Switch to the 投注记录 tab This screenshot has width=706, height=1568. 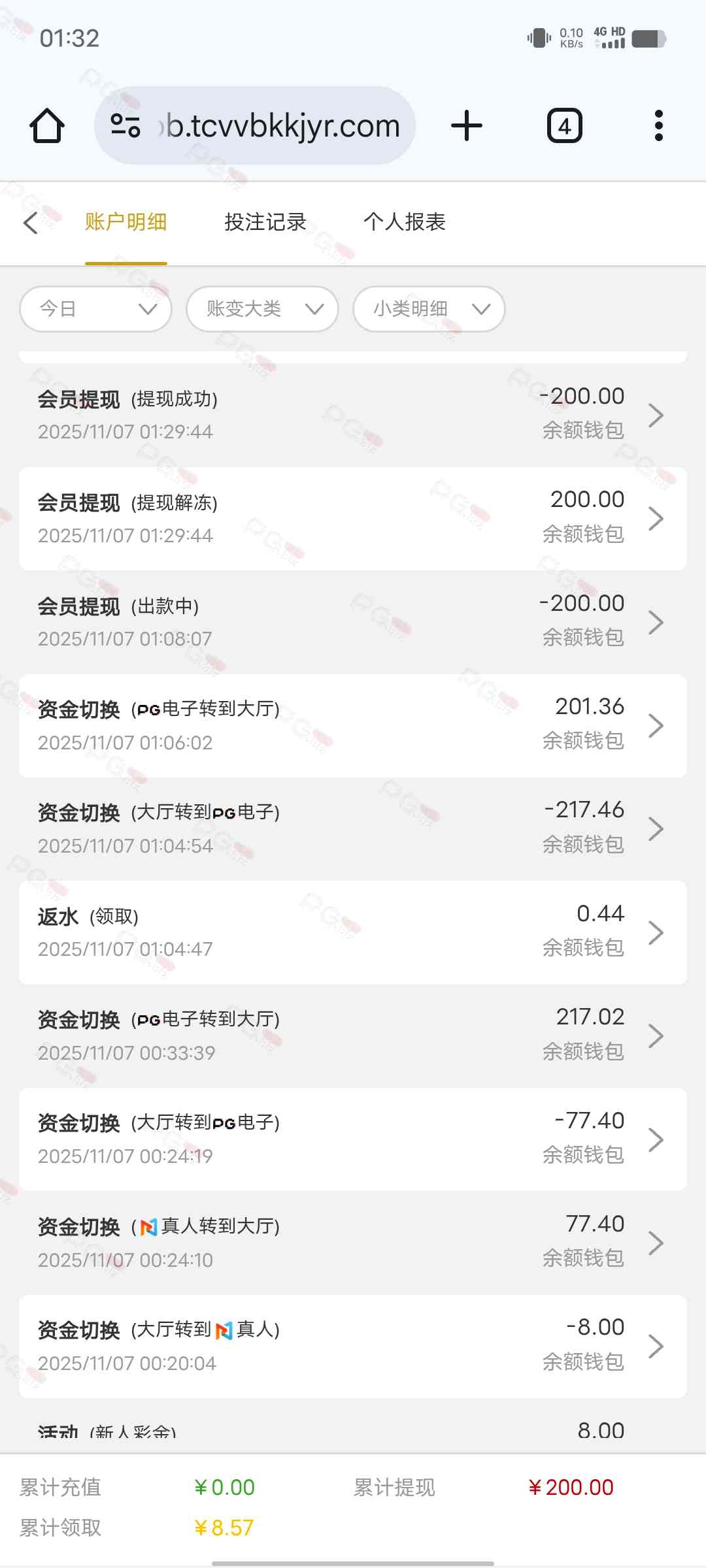pyautogui.click(x=265, y=222)
